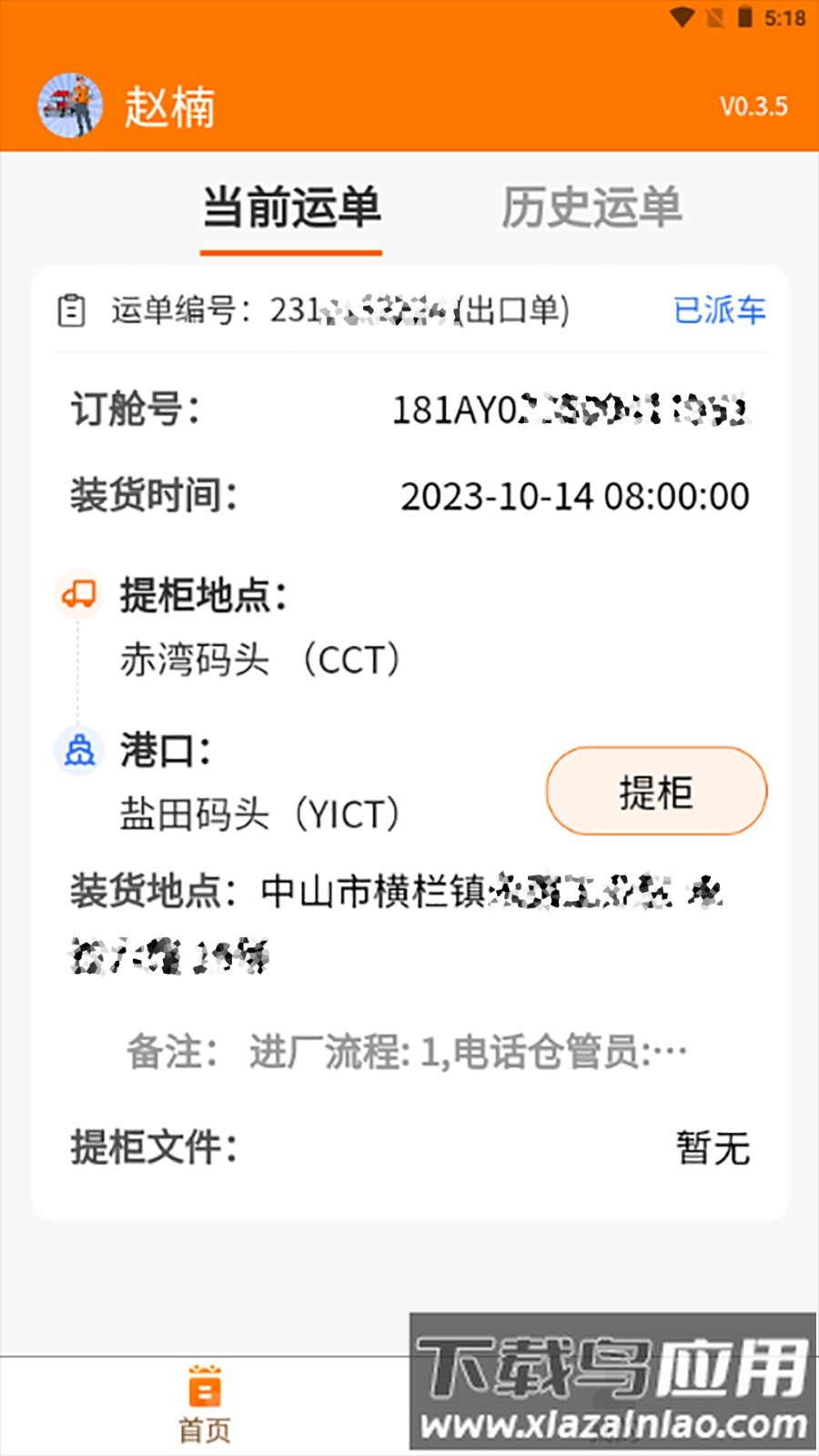
Task: Switch to the 历史运单 tab
Action: tap(592, 207)
